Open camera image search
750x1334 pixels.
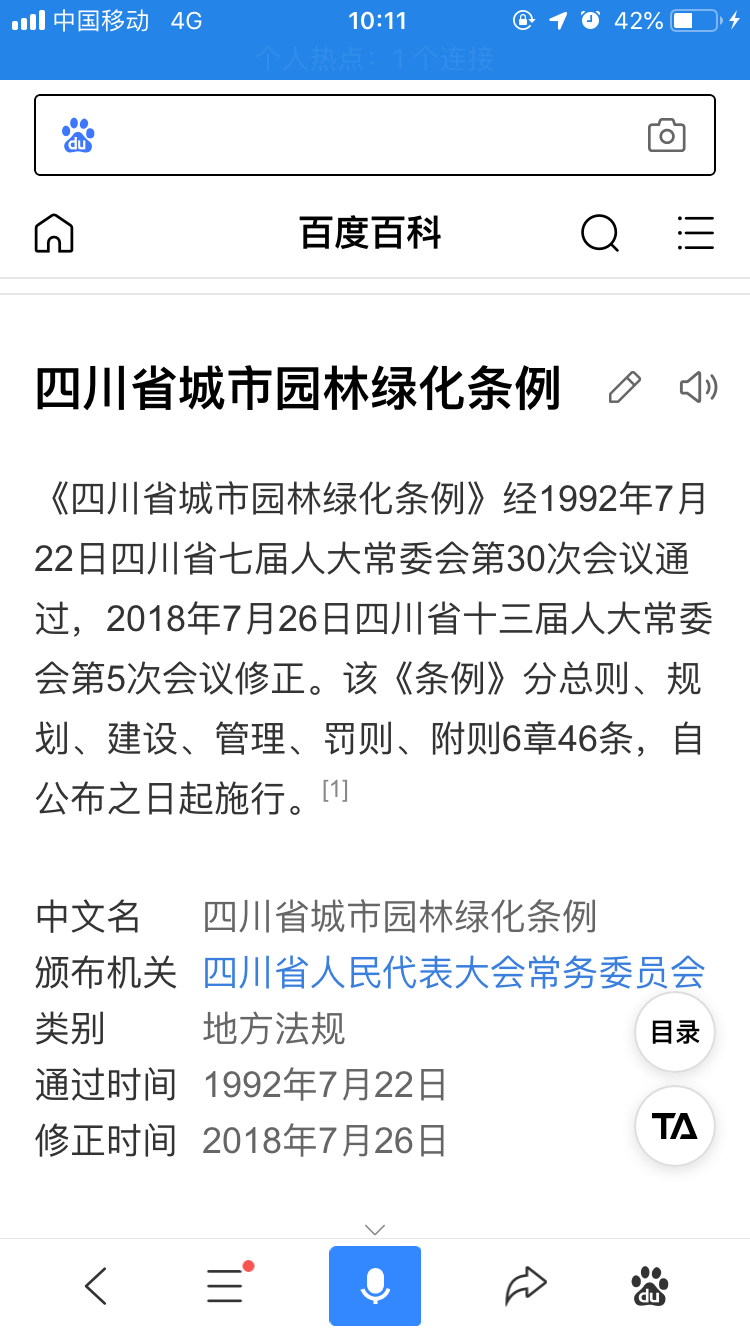click(x=666, y=135)
